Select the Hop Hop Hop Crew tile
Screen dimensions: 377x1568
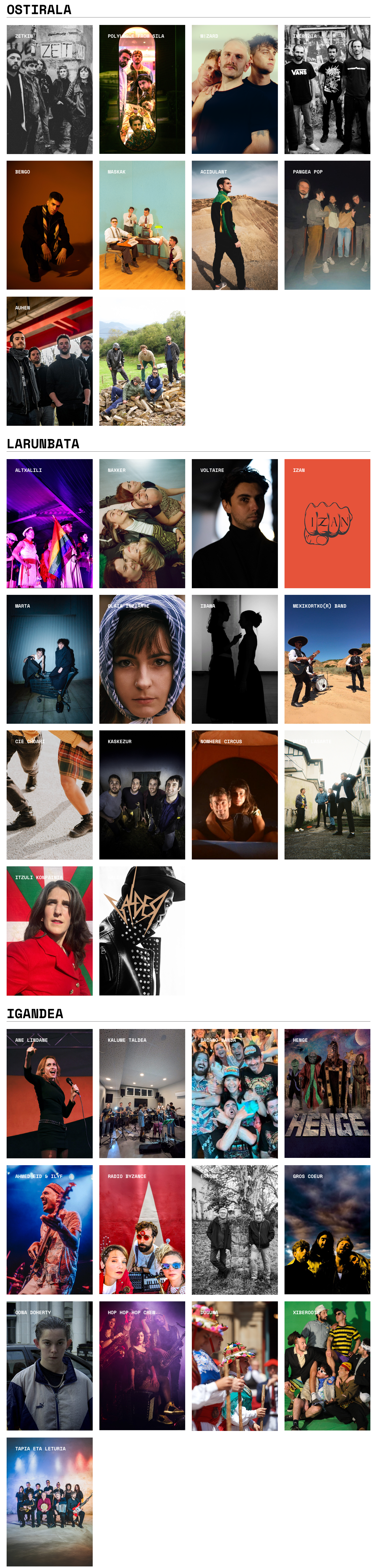click(x=142, y=1366)
